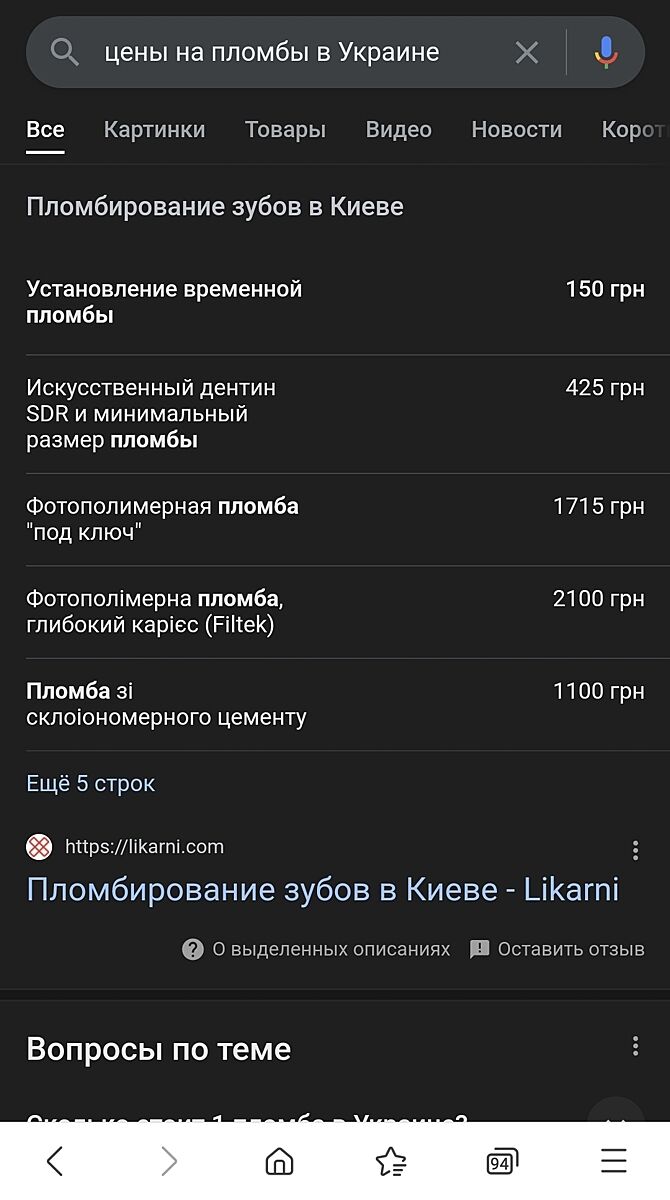Switch to the Картинки tab
Image resolution: width=670 pixels, height=1200 pixels.
point(154,129)
